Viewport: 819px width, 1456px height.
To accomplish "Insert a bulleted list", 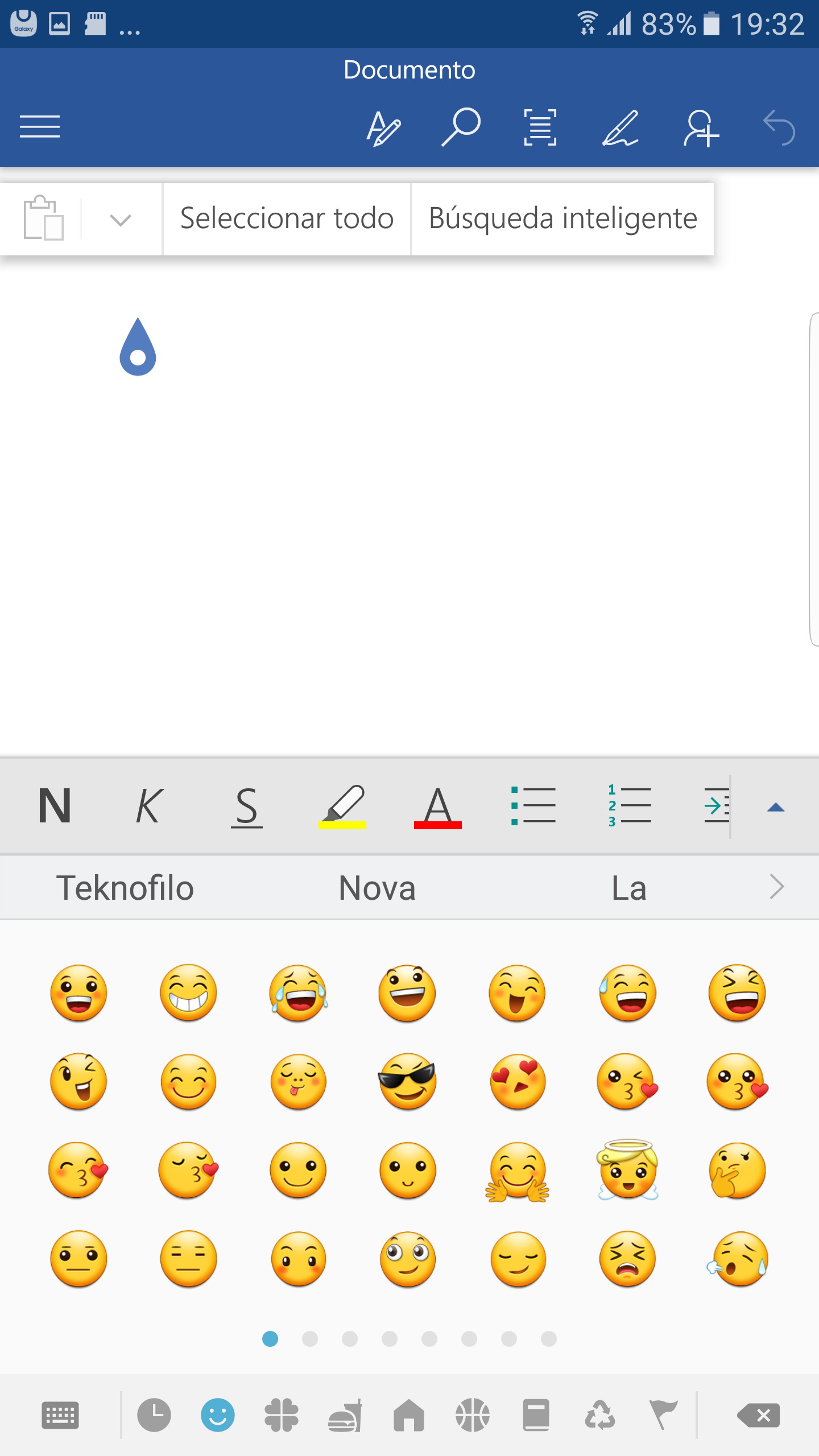I will point(533,806).
